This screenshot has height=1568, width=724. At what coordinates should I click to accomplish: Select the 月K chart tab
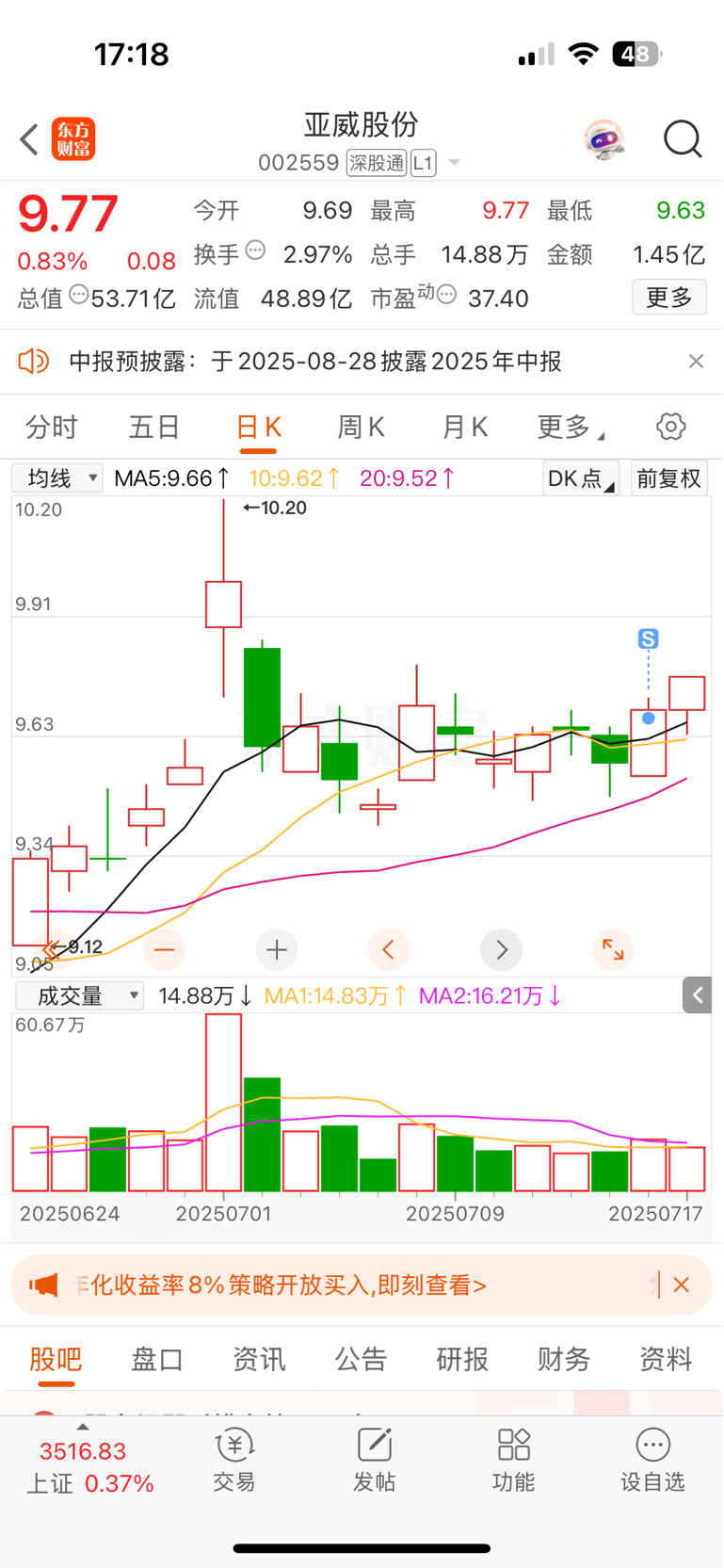[x=464, y=428]
